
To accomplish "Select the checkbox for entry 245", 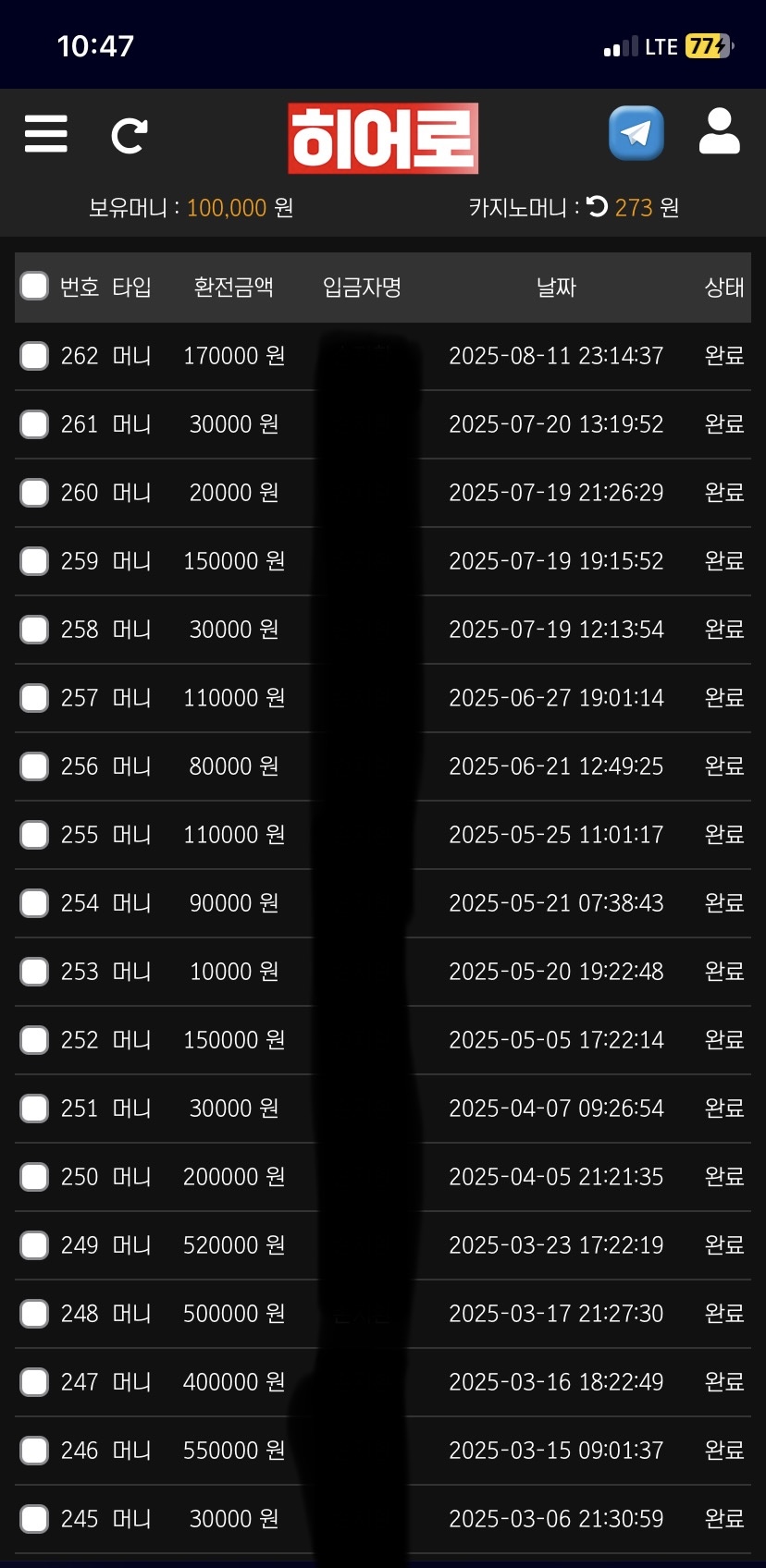I will coord(34,1519).
